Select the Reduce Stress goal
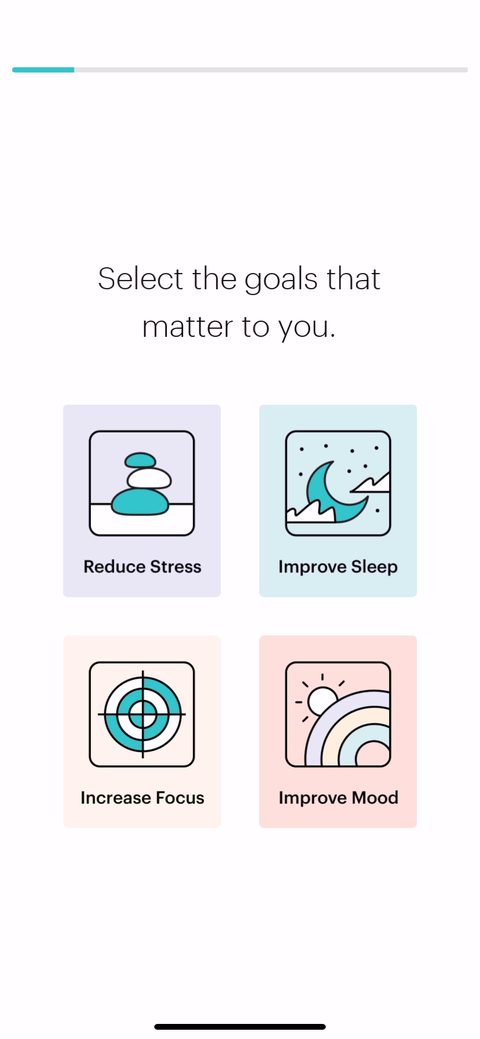Viewport: 480px width, 1039px height. click(142, 501)
